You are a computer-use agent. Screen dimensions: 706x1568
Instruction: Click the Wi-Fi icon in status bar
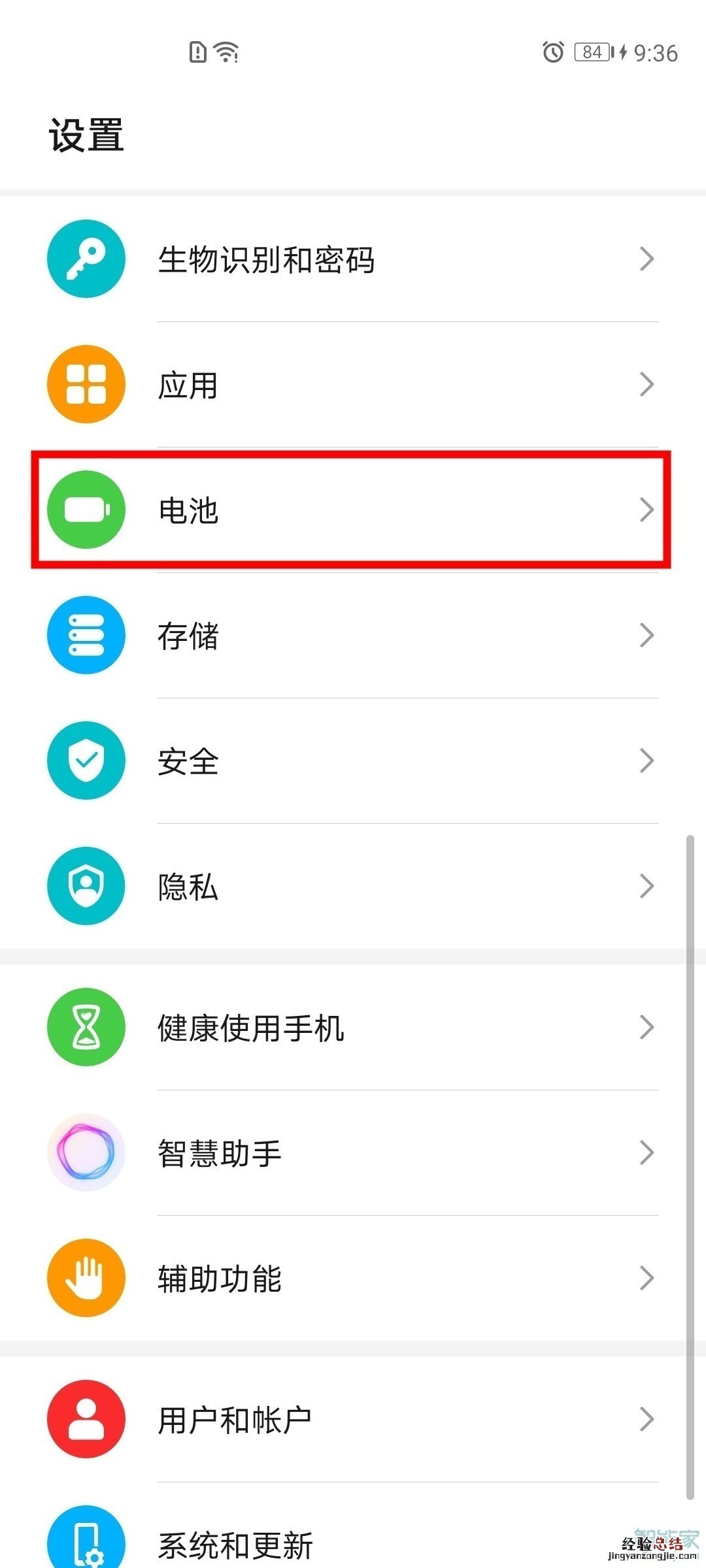point(224,51)
